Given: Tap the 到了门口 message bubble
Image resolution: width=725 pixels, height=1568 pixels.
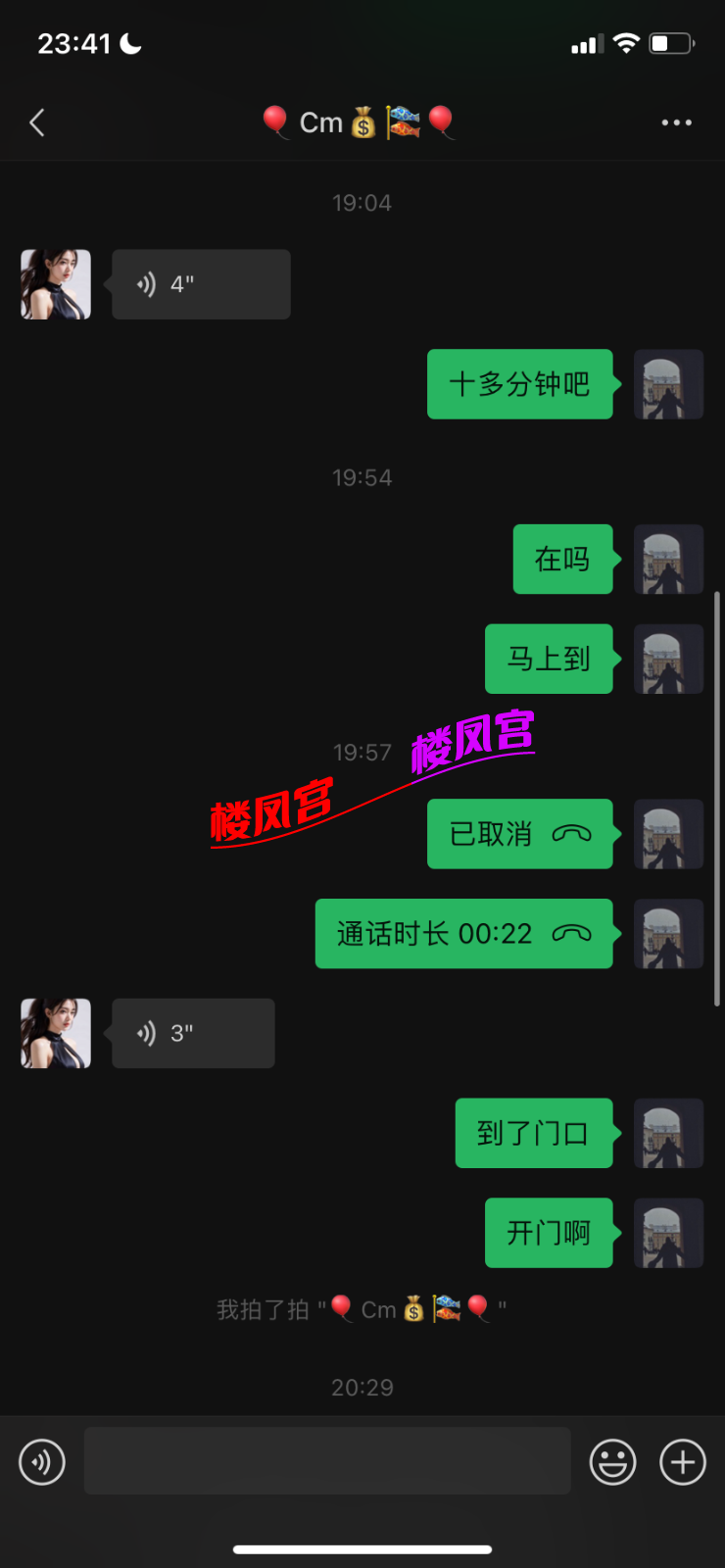Looking at the screenshot, I should click(x=534, y=1133).
